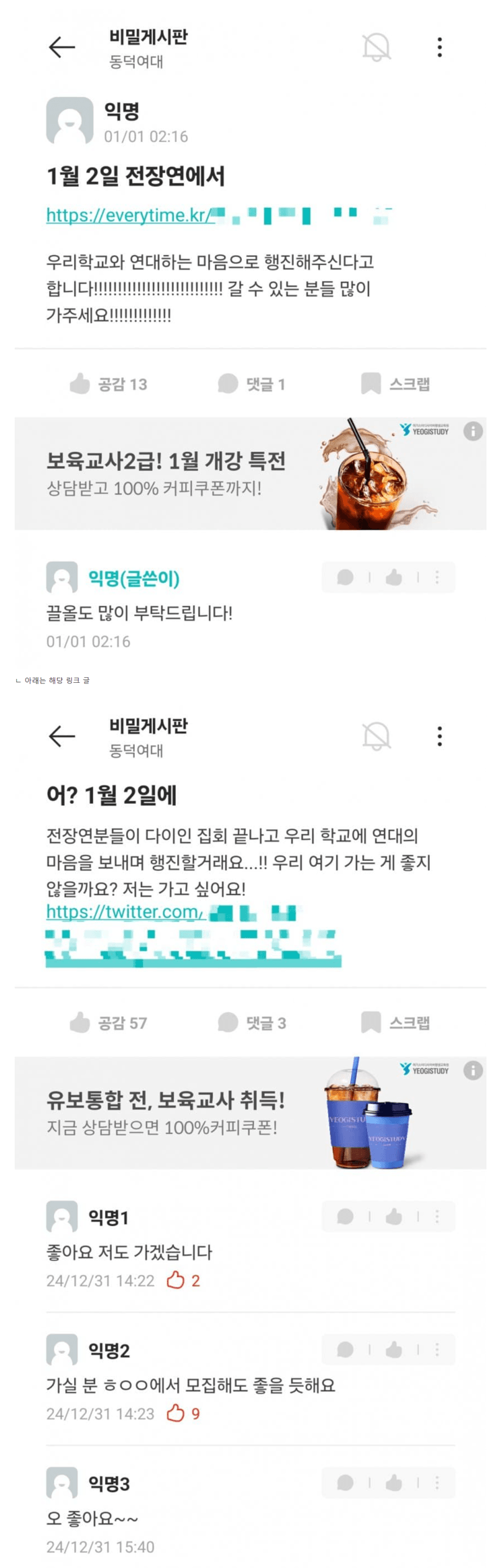The width and height of the screenshot is (497, 1568).
Task: Like the post with 공감 57
Action: (x=108, y=1023)
